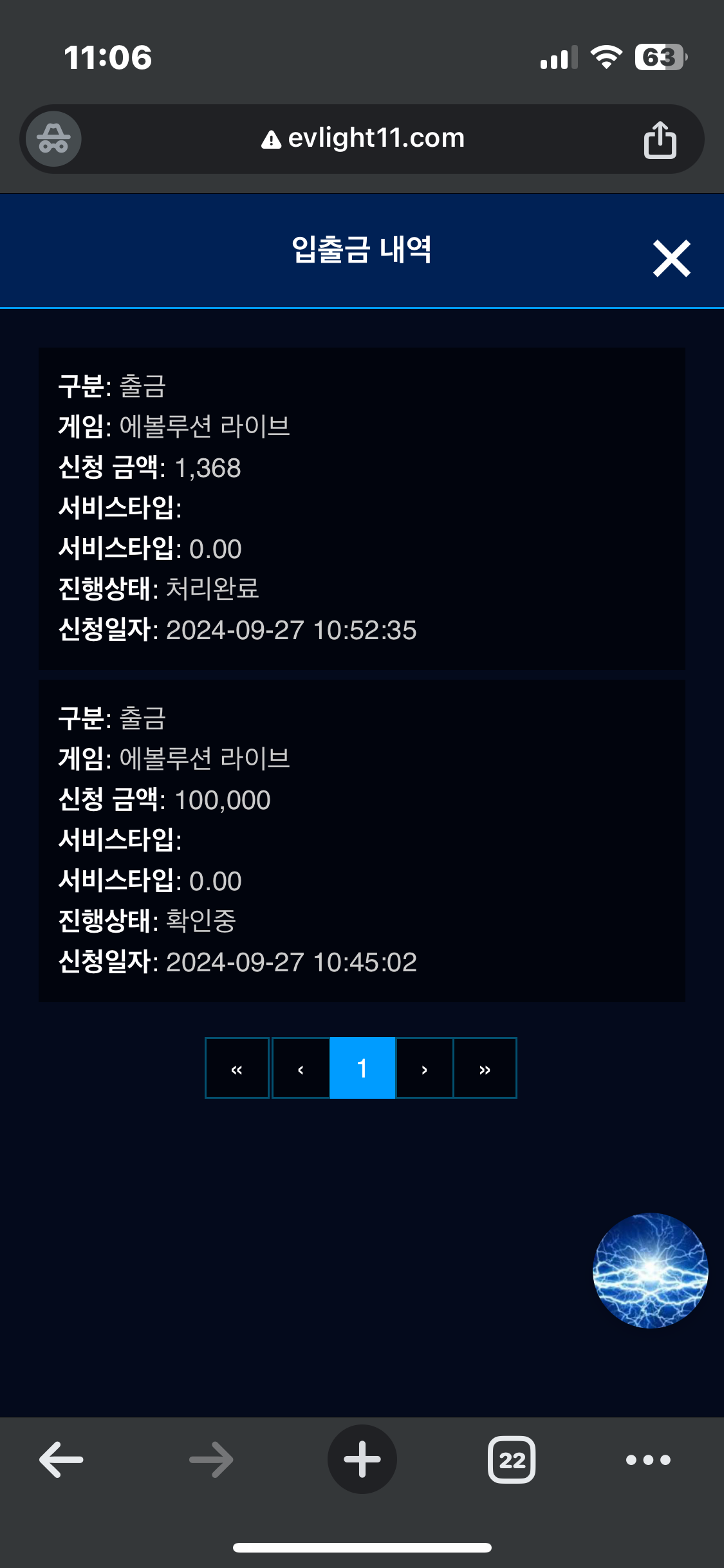View the 22 open tabs

pyautogui.click(x=512, y=1459)
